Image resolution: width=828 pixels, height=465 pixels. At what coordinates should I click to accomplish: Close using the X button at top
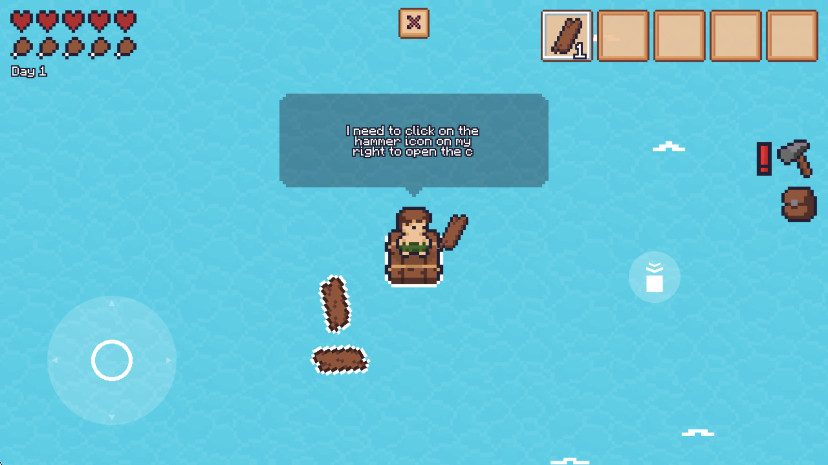coord(413,23)
